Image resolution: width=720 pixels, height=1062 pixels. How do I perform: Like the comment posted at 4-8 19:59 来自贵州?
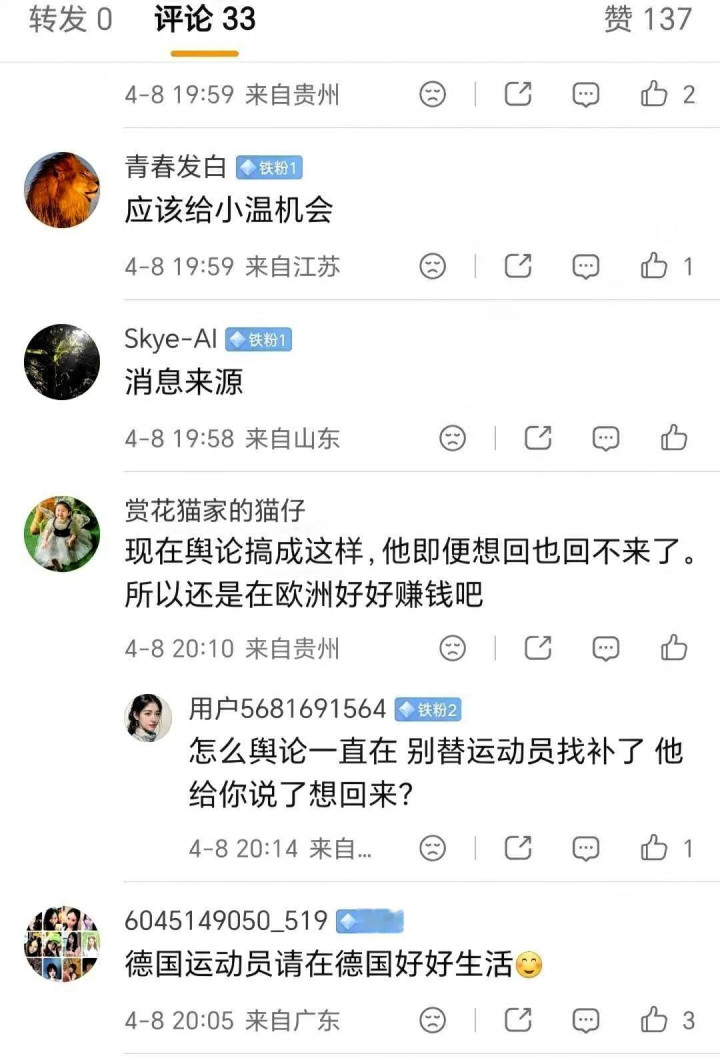click(655, 95)
